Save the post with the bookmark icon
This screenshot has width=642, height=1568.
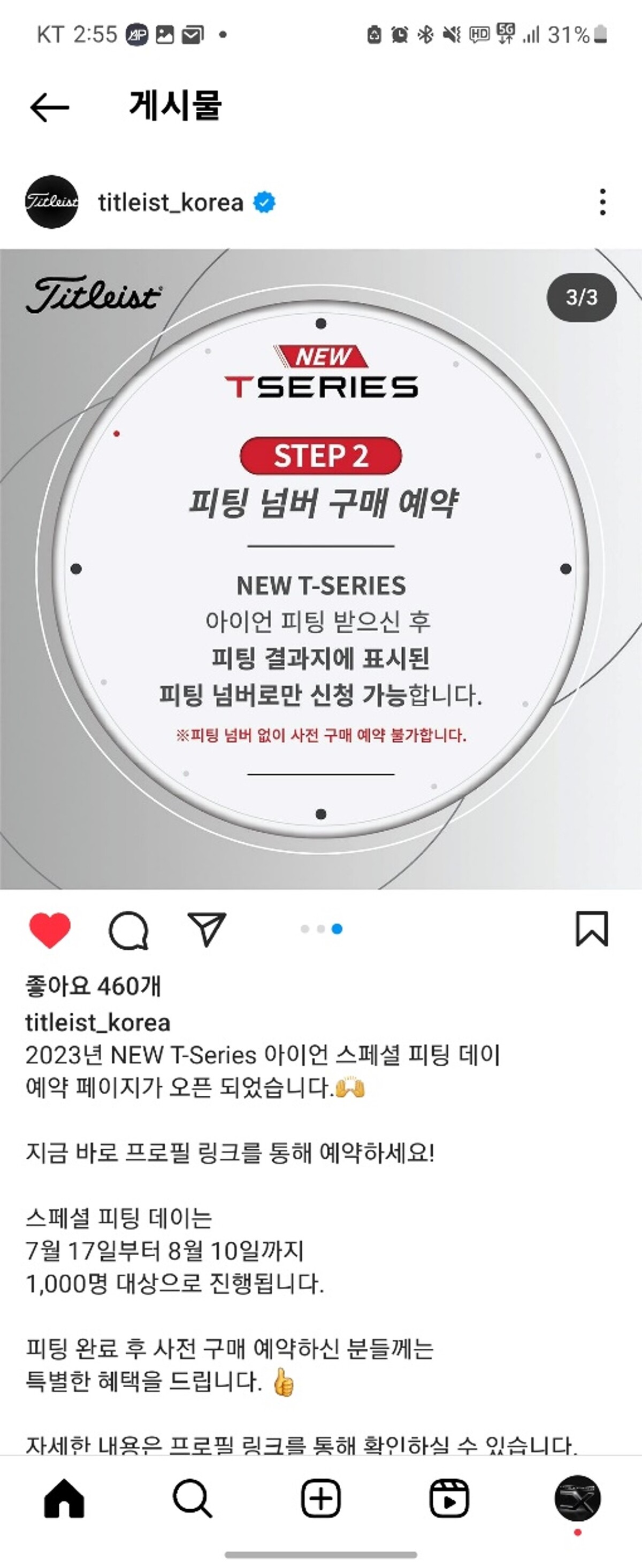click(x=592, y=929)
